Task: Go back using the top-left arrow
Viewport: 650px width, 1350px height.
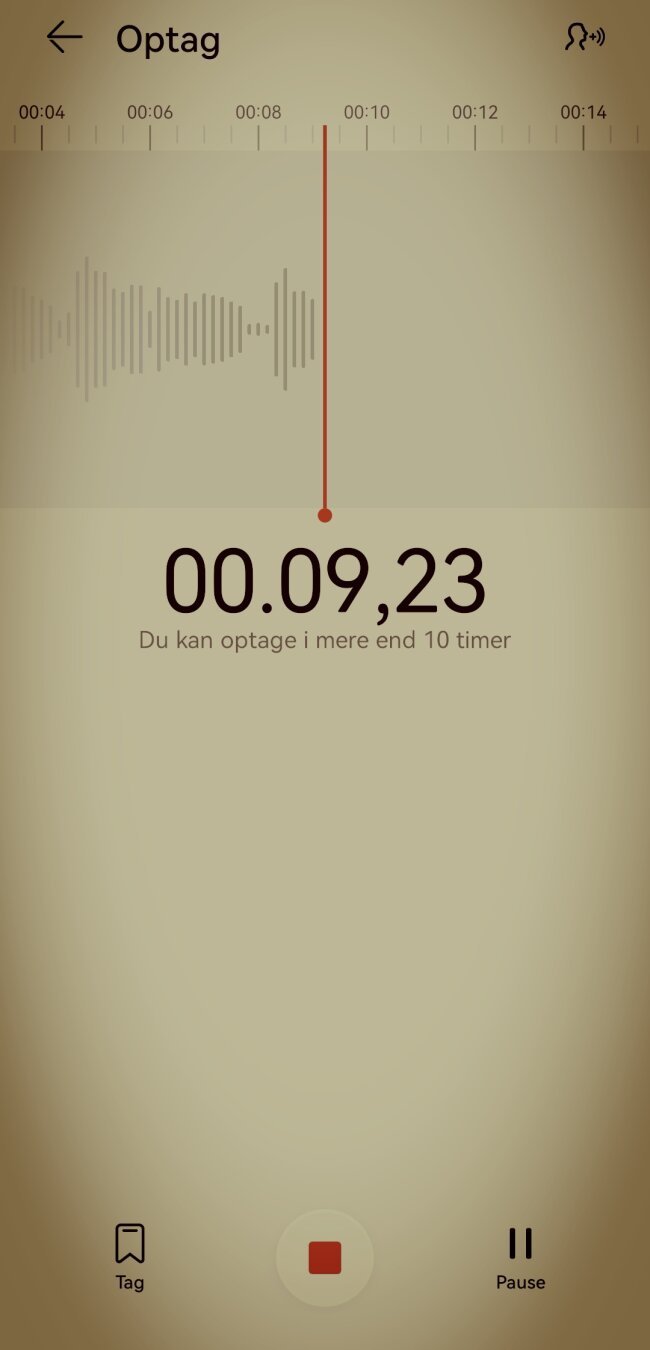Action: pos(64,38)
